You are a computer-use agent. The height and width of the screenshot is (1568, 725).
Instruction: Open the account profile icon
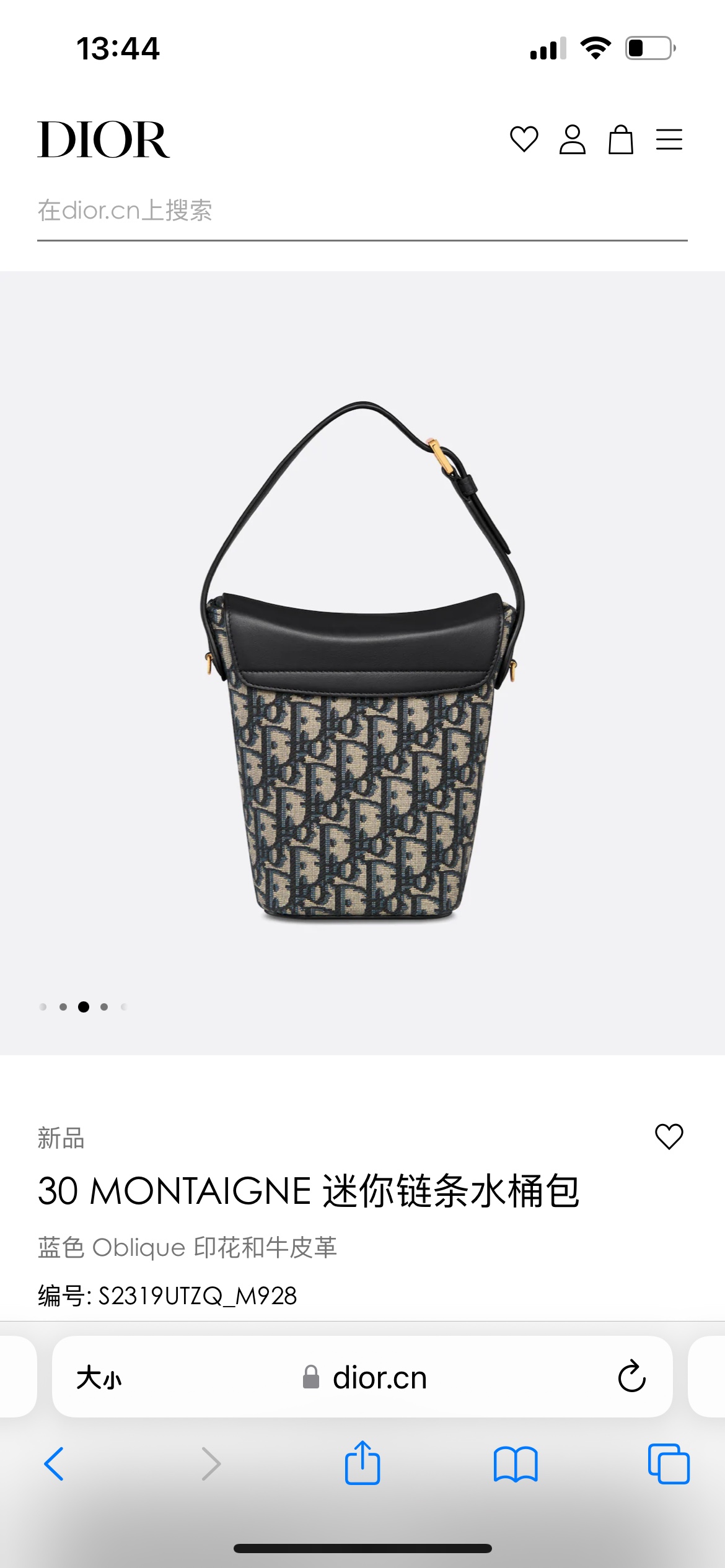pyautogui.click(x=572, y=139)
